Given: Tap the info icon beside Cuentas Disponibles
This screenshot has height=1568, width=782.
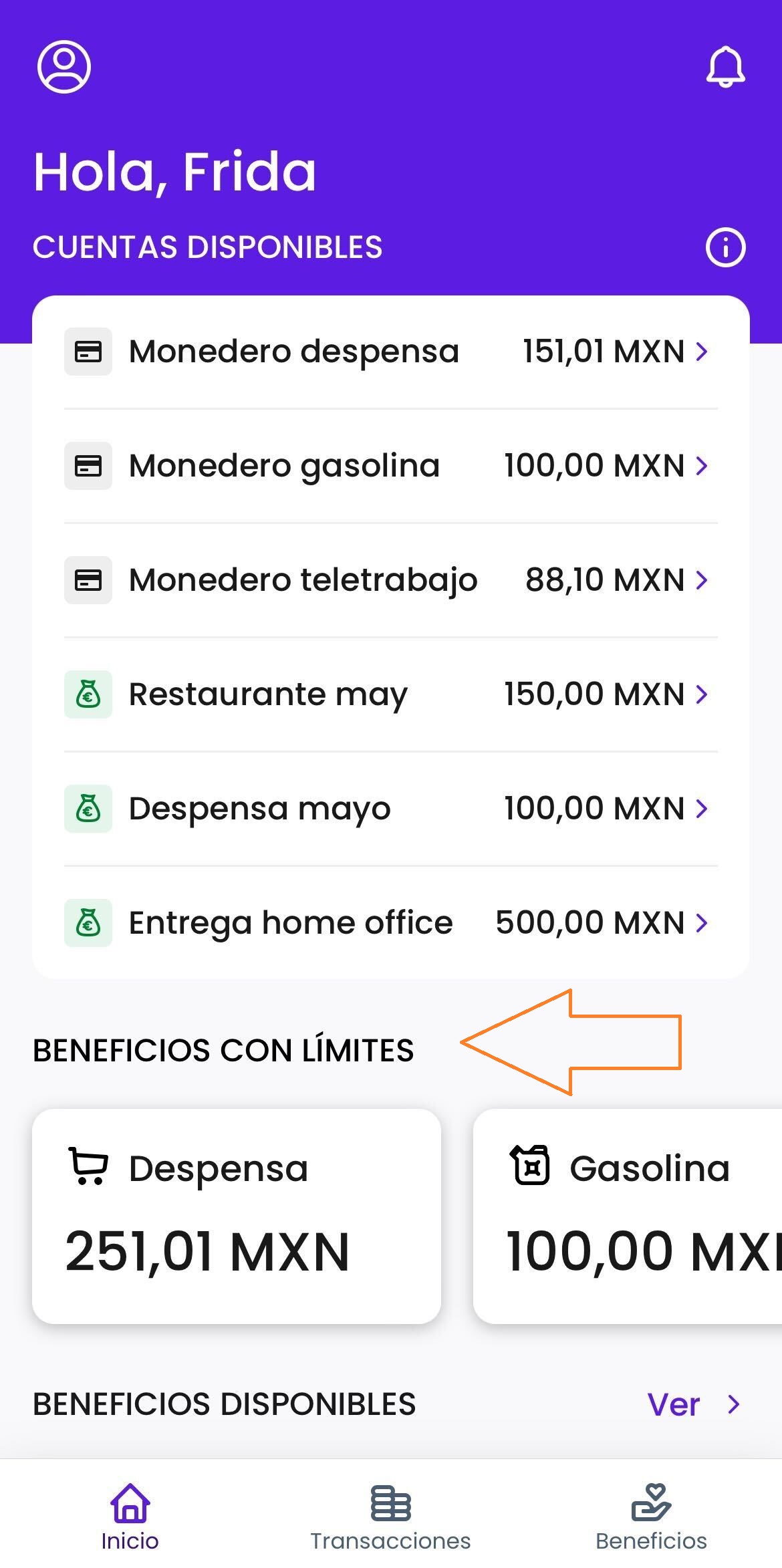Looking at the screenshot, I should coord(725,248).
